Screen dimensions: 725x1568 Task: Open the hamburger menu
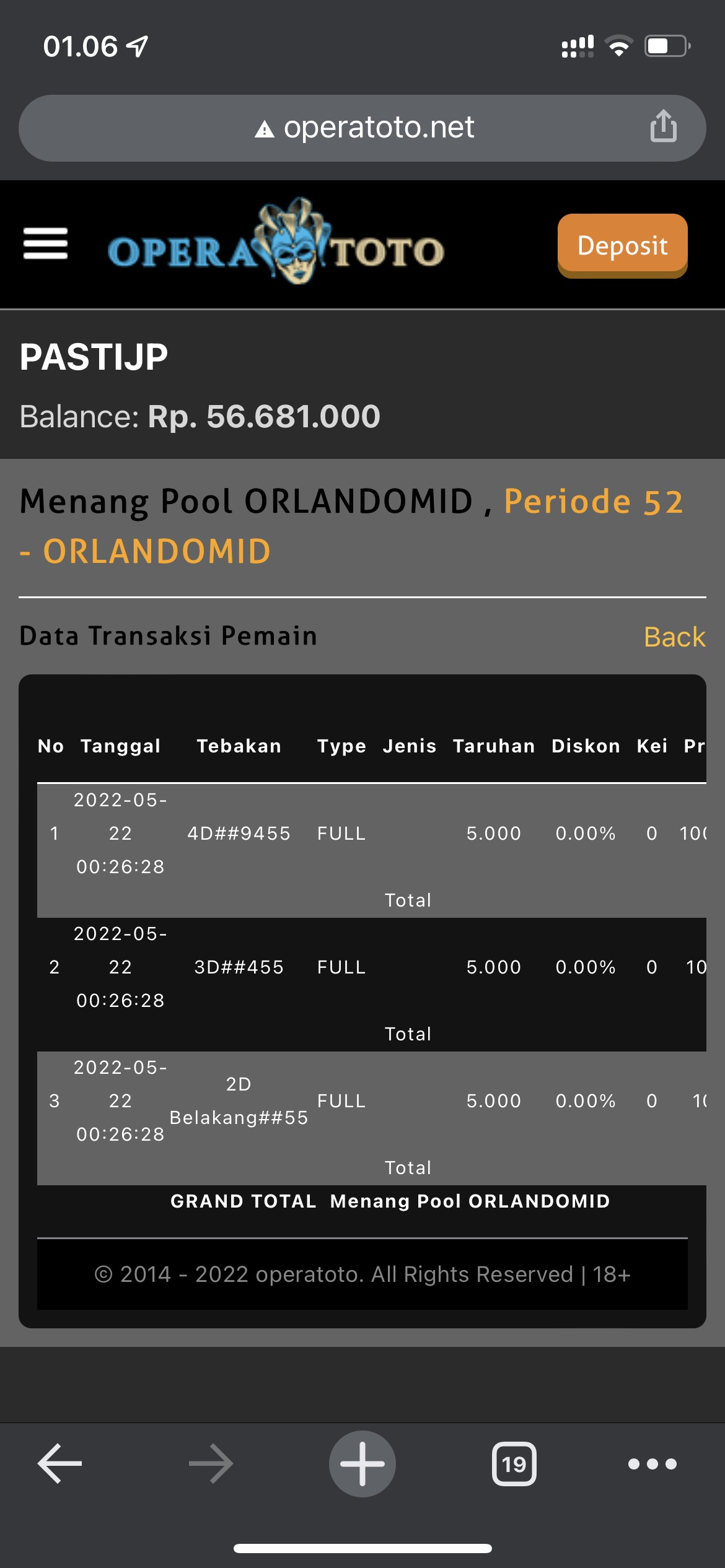[45, 243]
